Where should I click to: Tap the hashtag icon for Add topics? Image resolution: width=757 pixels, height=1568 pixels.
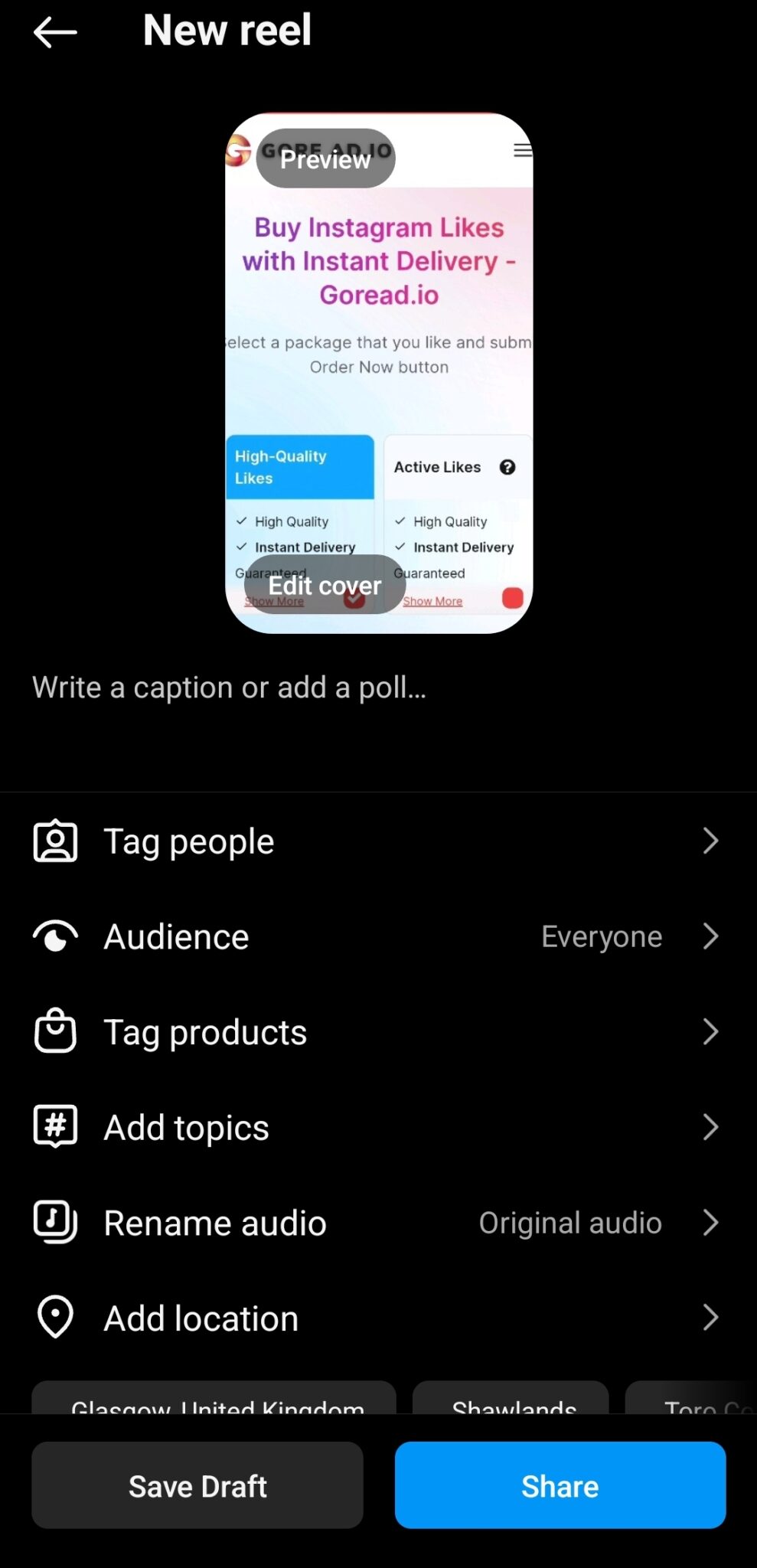point(54,1126)
